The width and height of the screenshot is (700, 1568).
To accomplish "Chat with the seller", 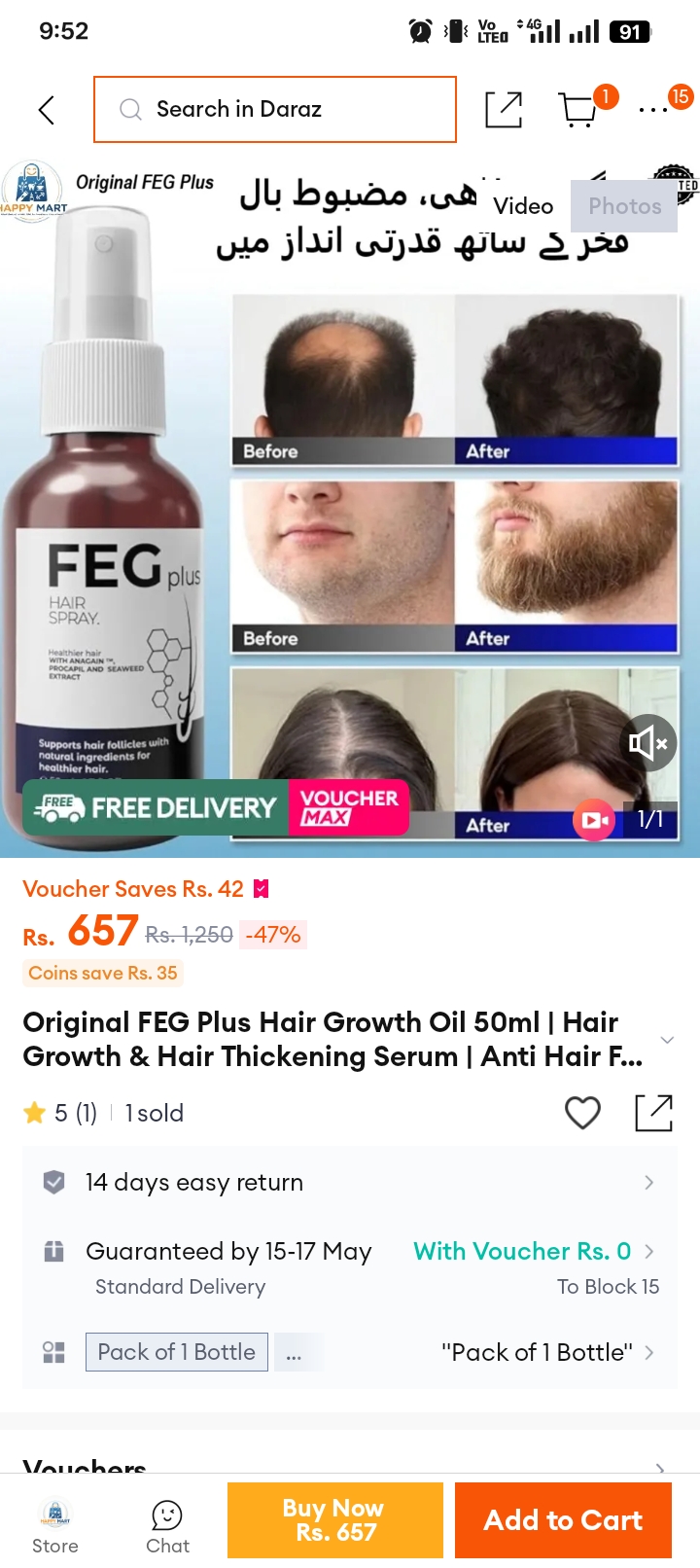I will tap(167, 1525).
